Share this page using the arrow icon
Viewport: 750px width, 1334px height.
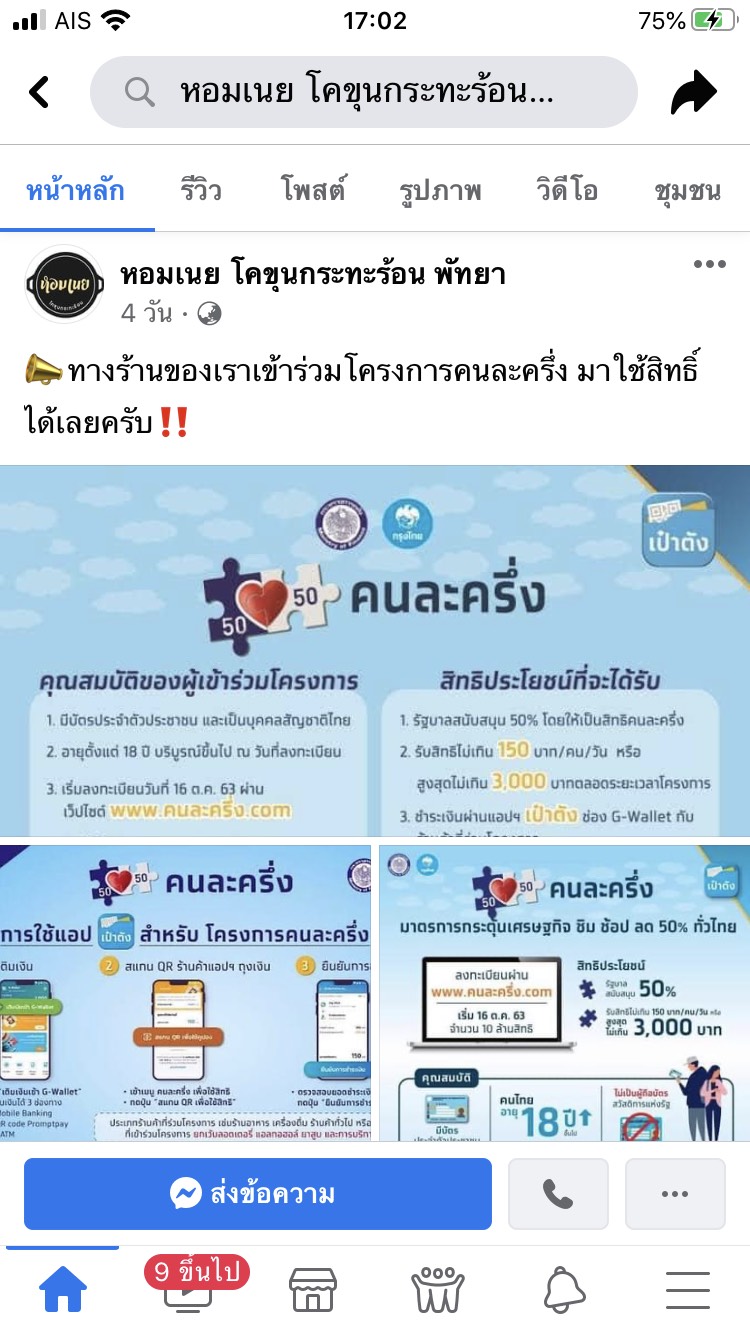click(694, 92)
